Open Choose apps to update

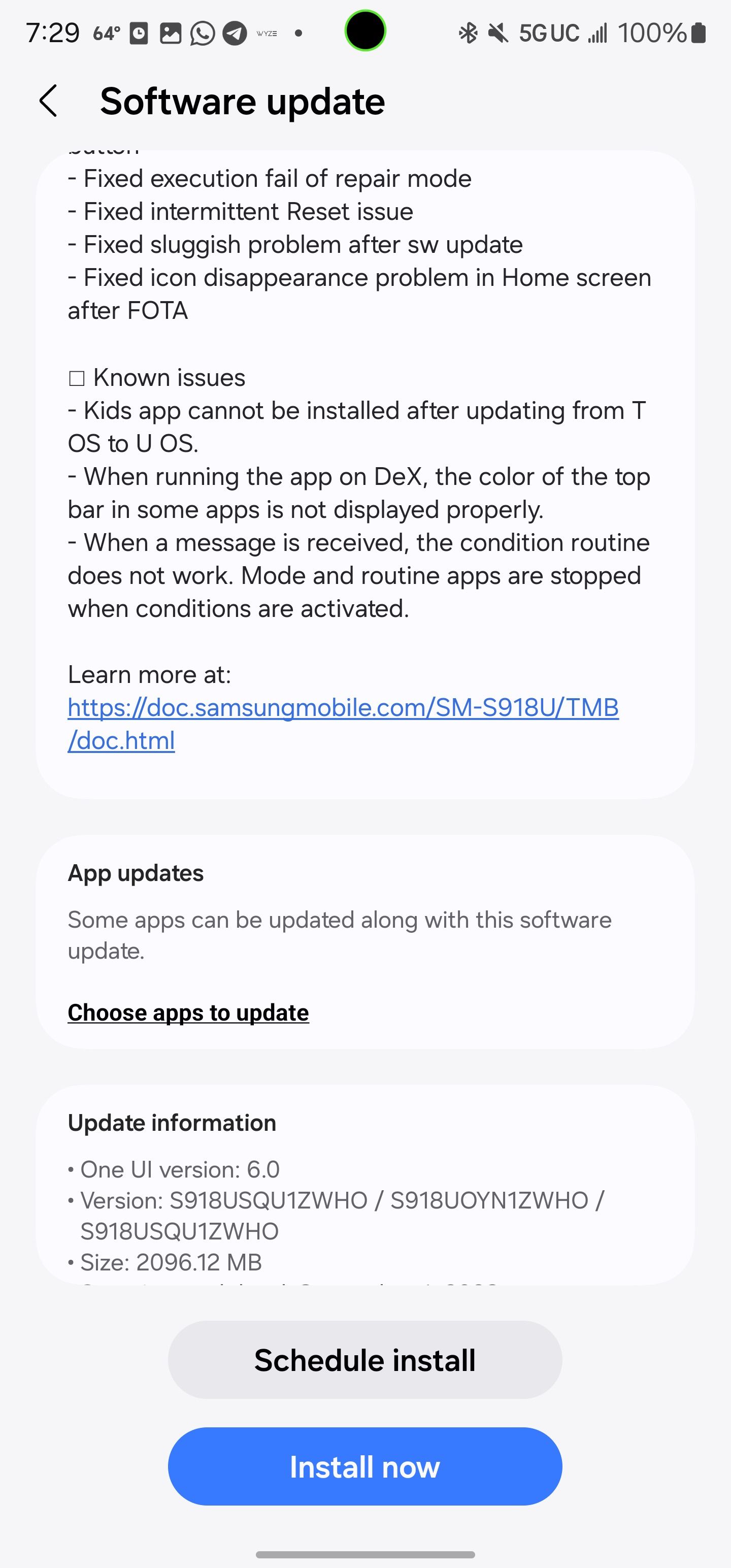click(x=188, y=1012)
